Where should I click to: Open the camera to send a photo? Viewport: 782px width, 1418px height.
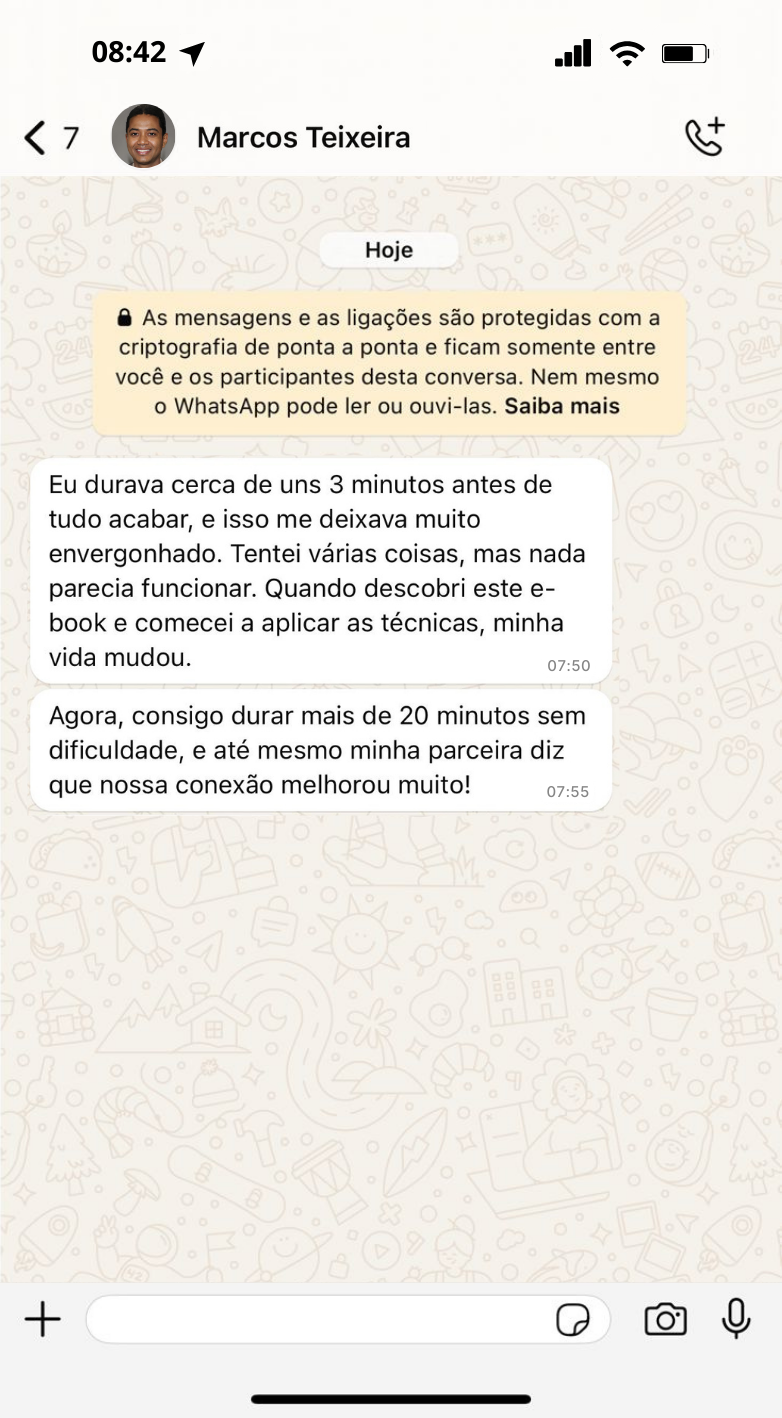pos(665,1320)
